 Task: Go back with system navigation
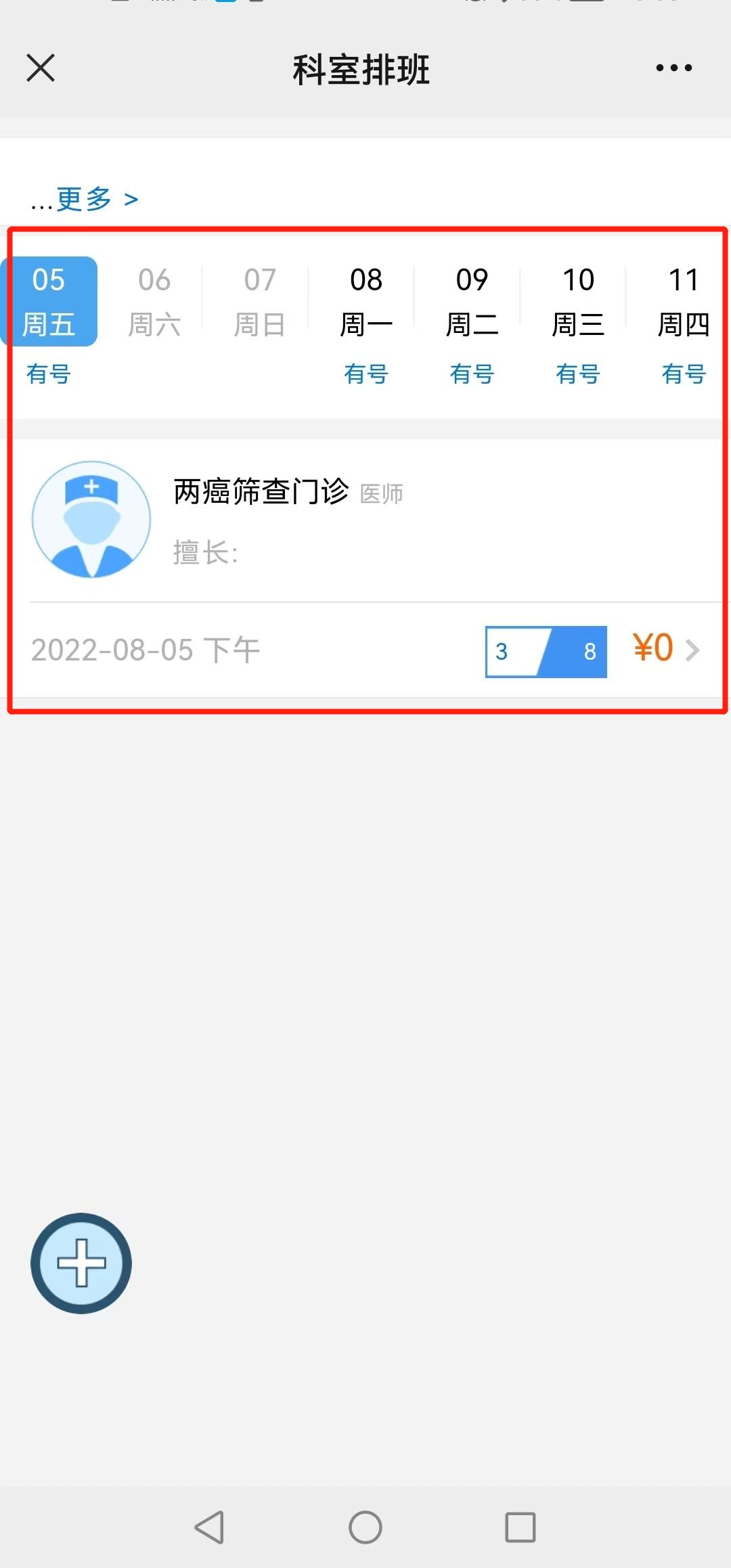click(x=210, y=1527)
